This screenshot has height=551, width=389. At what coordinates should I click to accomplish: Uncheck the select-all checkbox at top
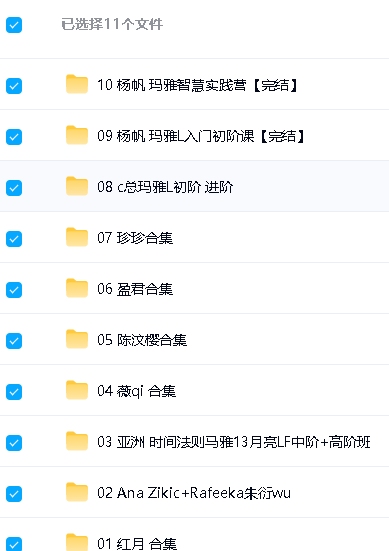click(14, 25)
